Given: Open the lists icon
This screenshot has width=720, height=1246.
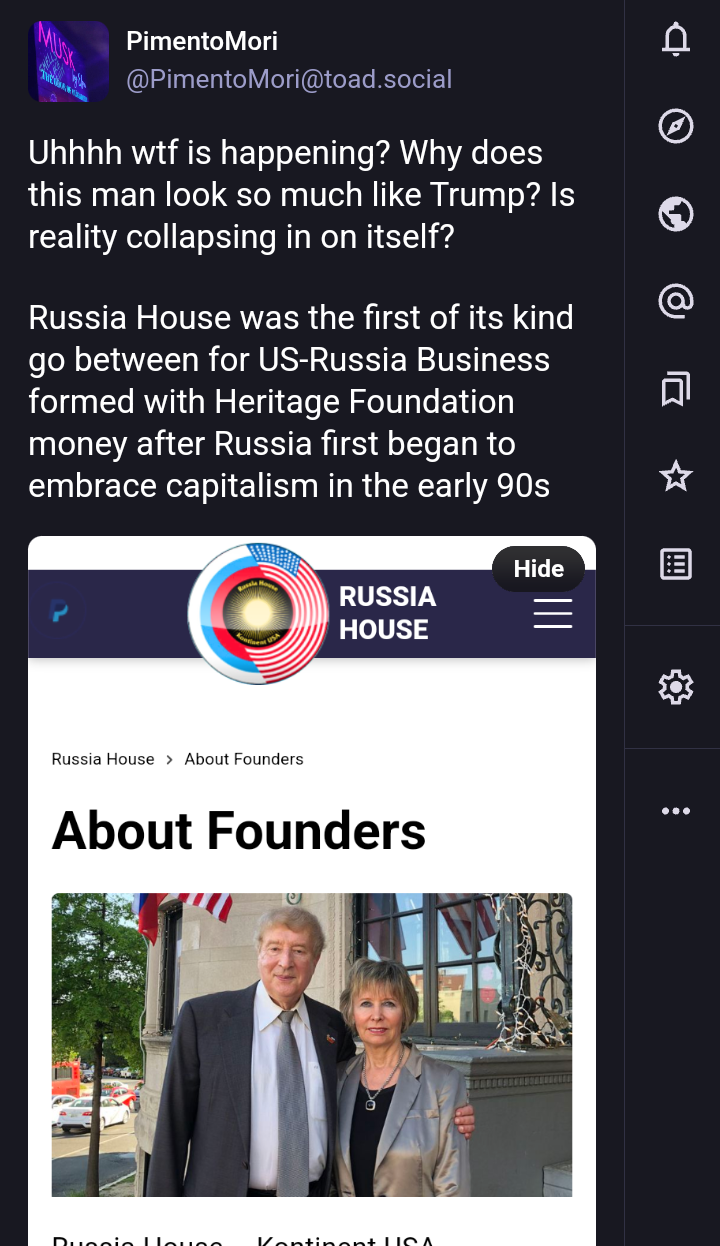Looking at the screenshot, I should click(x=676, y=564).
